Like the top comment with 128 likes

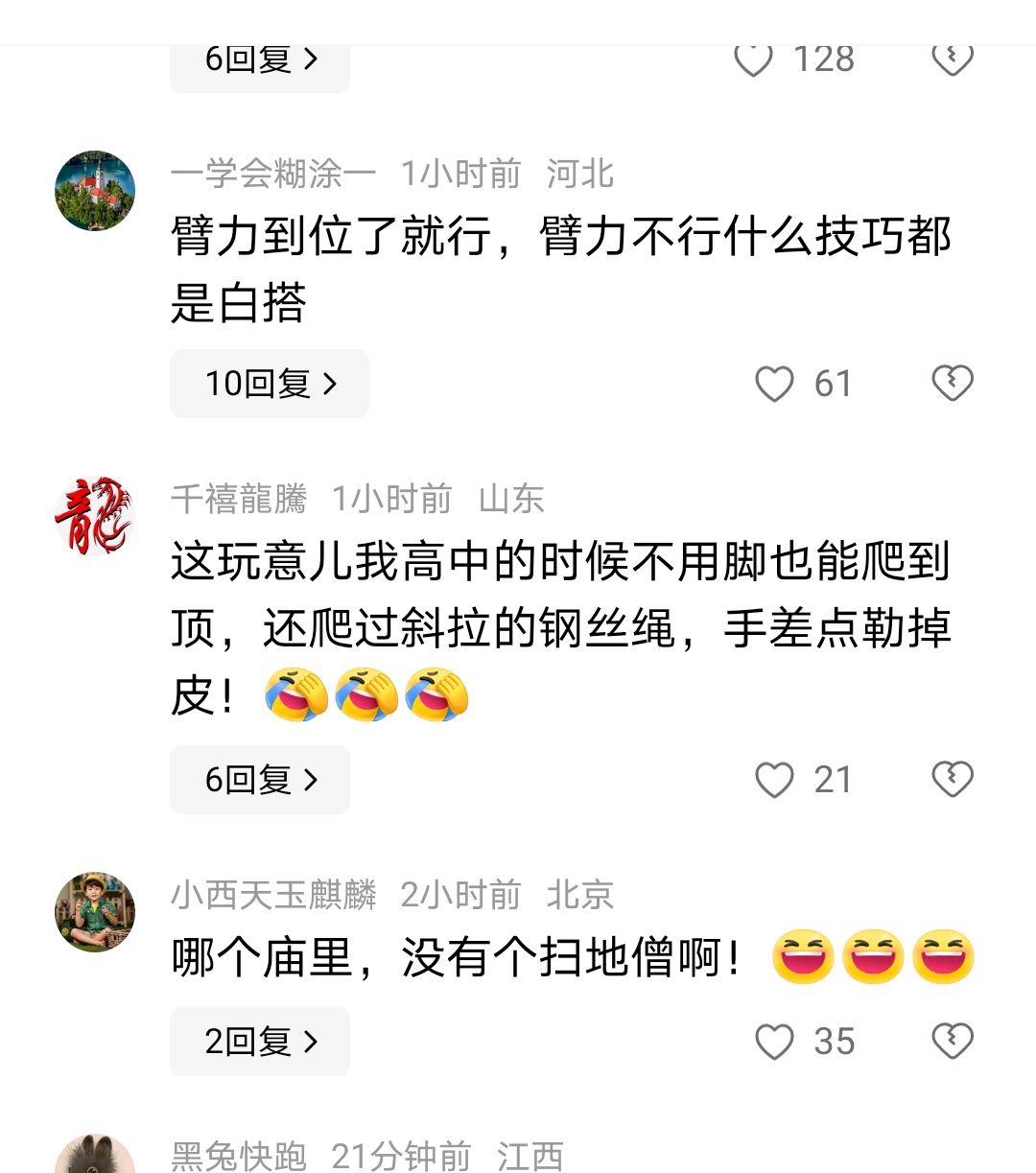[754, 59]
